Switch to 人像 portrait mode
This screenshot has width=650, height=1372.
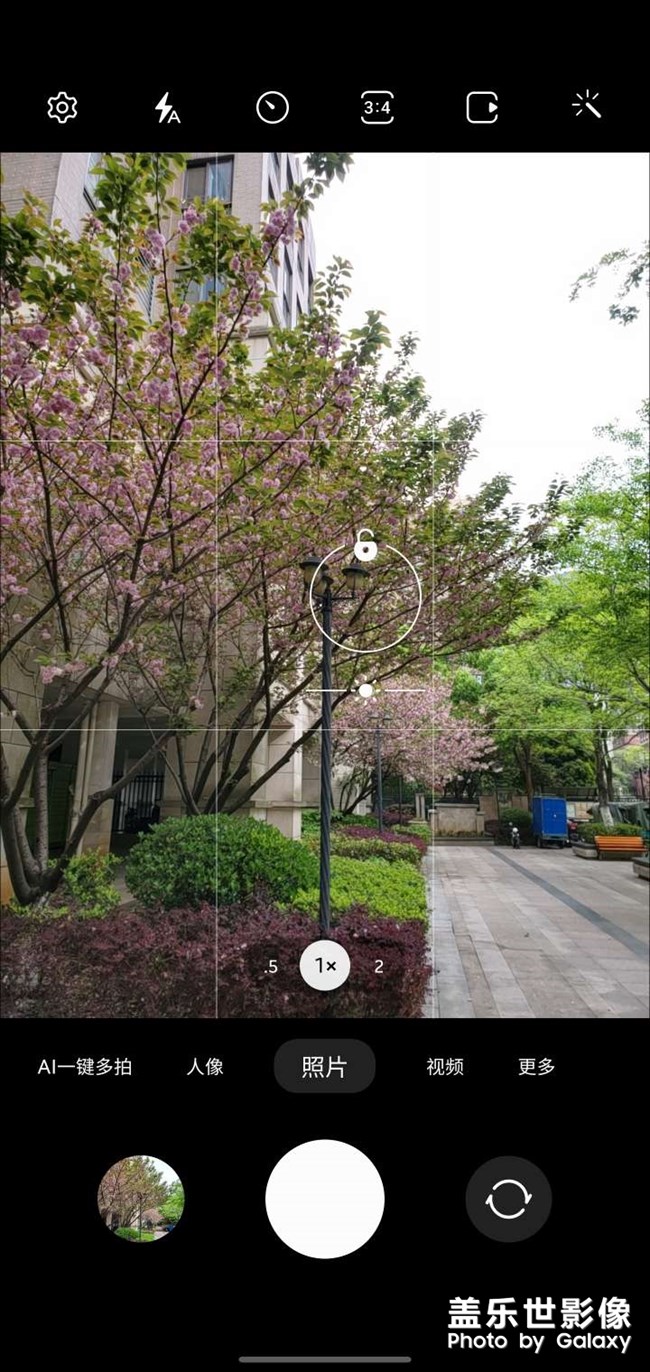[205, 1067]
